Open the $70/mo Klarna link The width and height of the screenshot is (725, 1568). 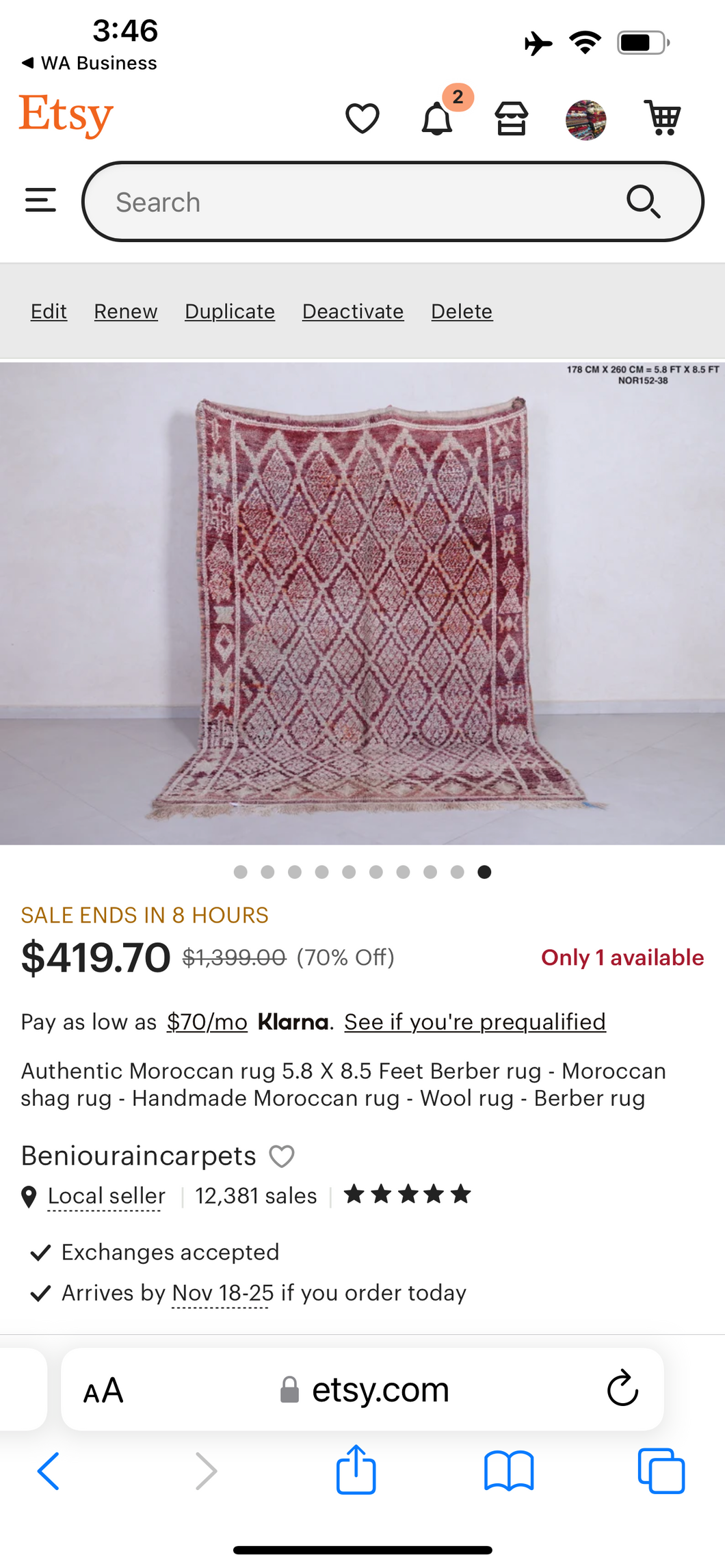pos(207,1022)
